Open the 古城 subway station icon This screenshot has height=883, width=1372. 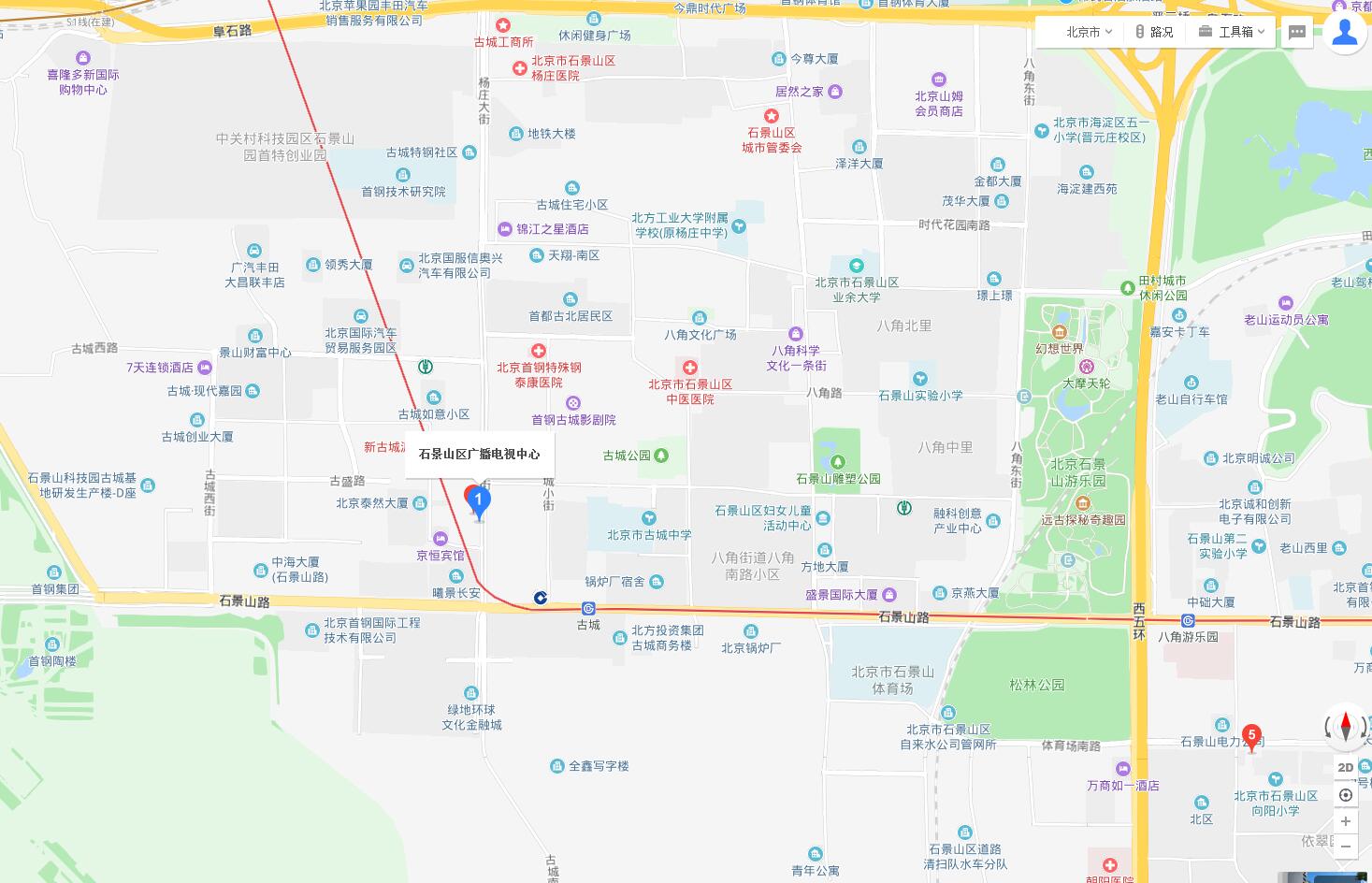point(588,608)
